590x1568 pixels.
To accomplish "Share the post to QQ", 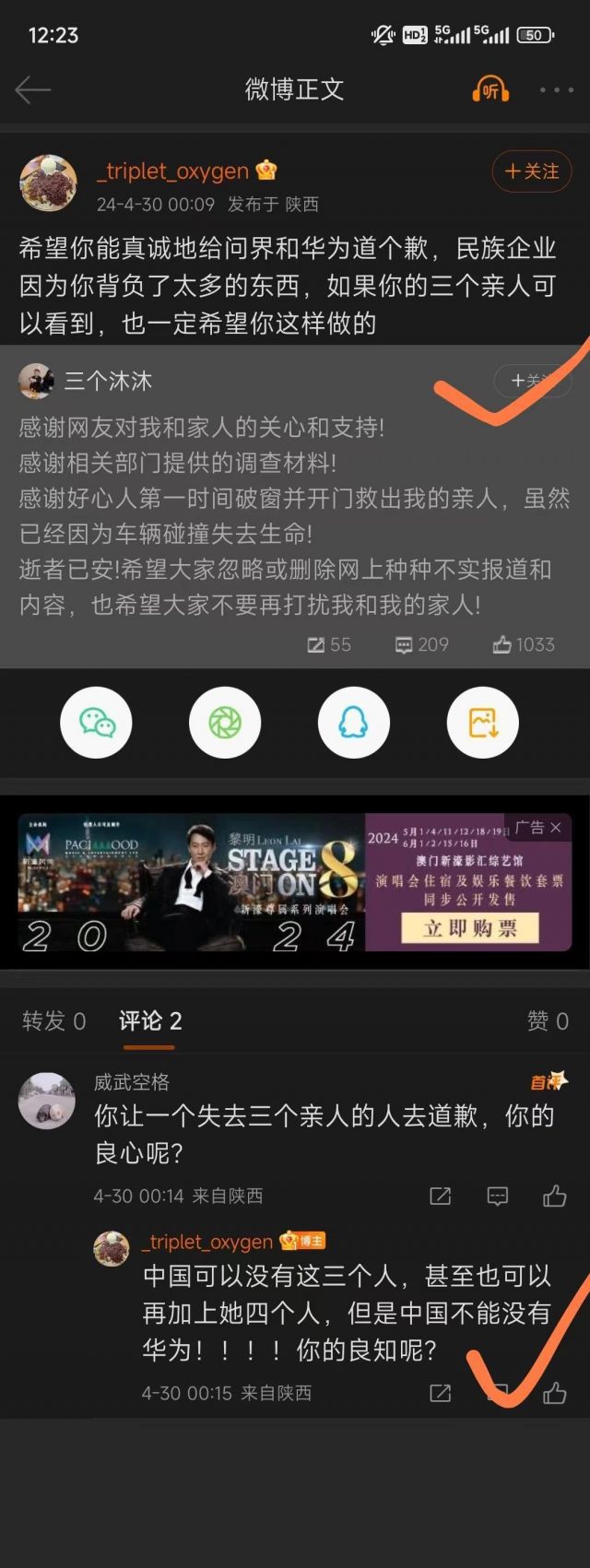I will pyautogui.click(x=353, y=723).
